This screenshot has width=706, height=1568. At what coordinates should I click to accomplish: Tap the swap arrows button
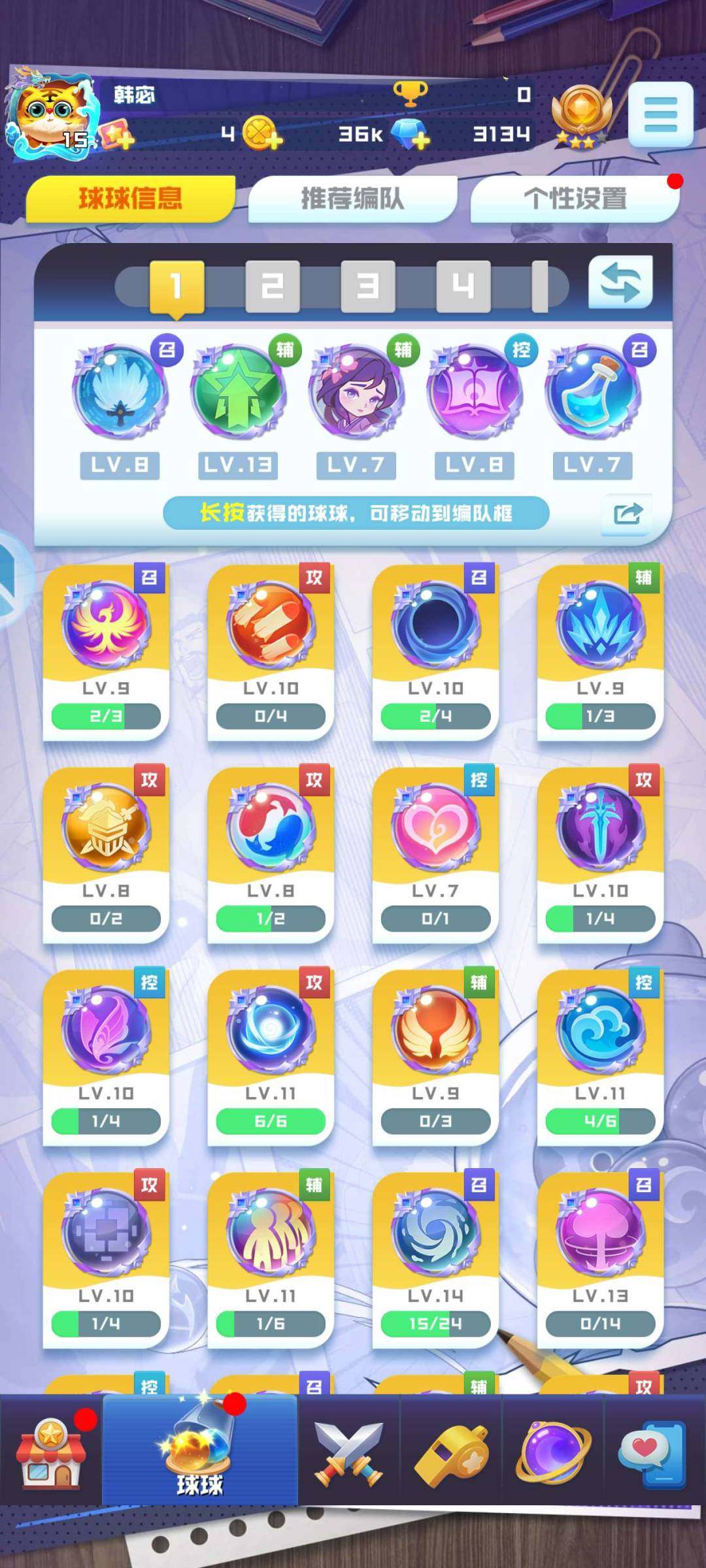(x=620, y=282)
